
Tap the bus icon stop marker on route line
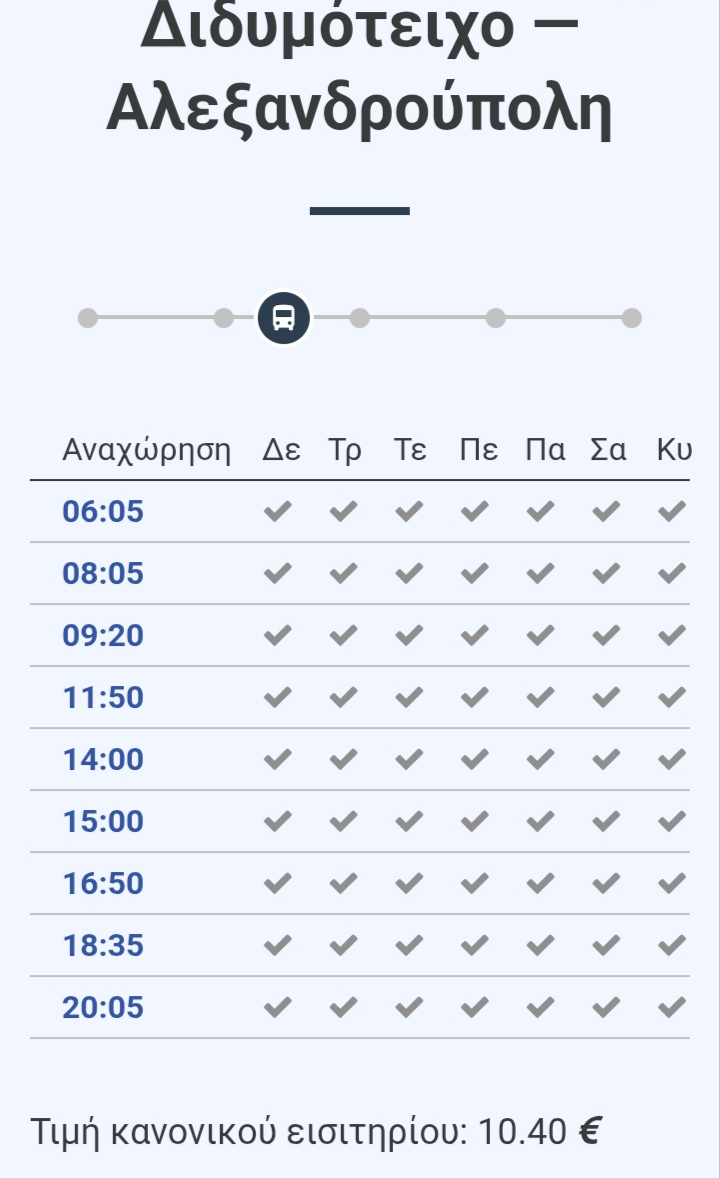(x=284, y=318)
